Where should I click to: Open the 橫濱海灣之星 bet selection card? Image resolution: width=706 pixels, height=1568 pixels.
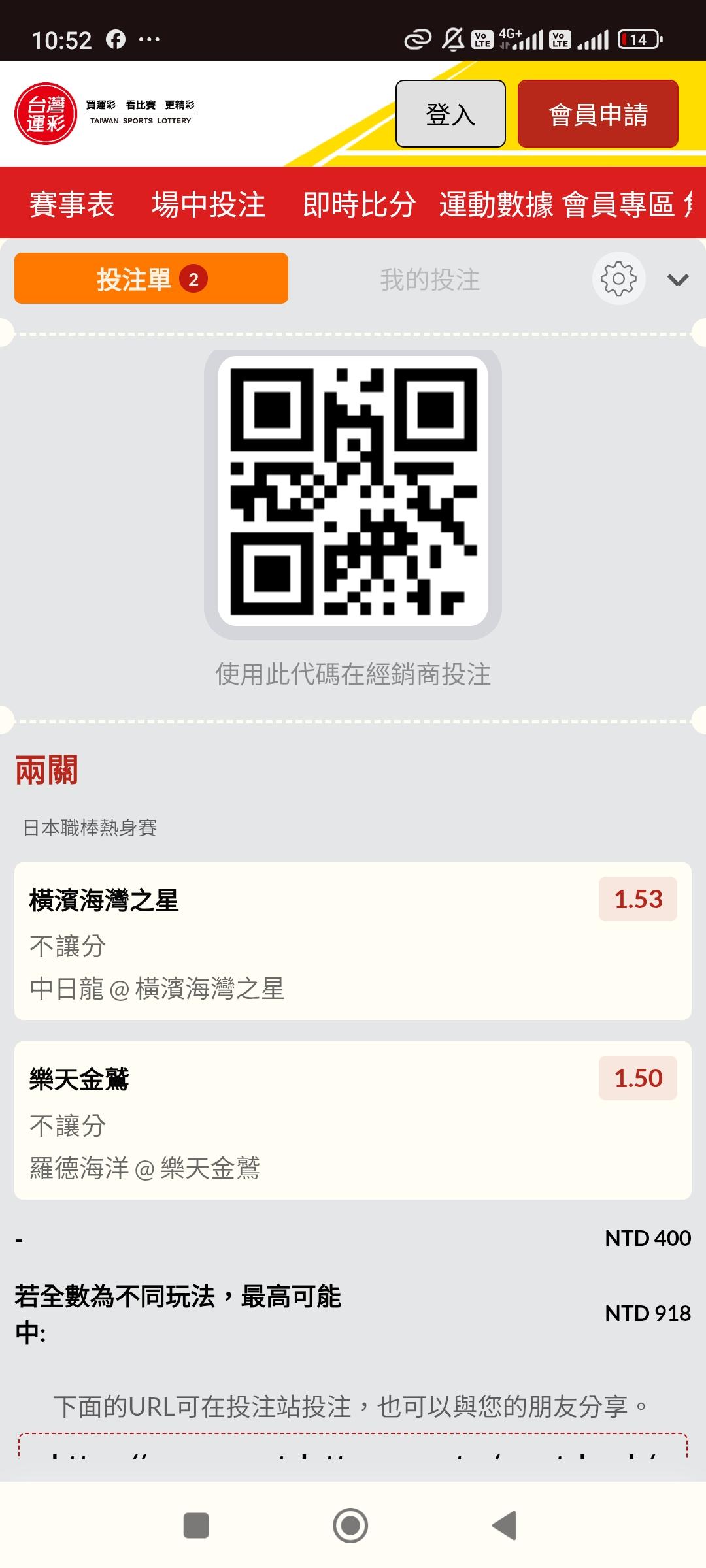[352, 941]
